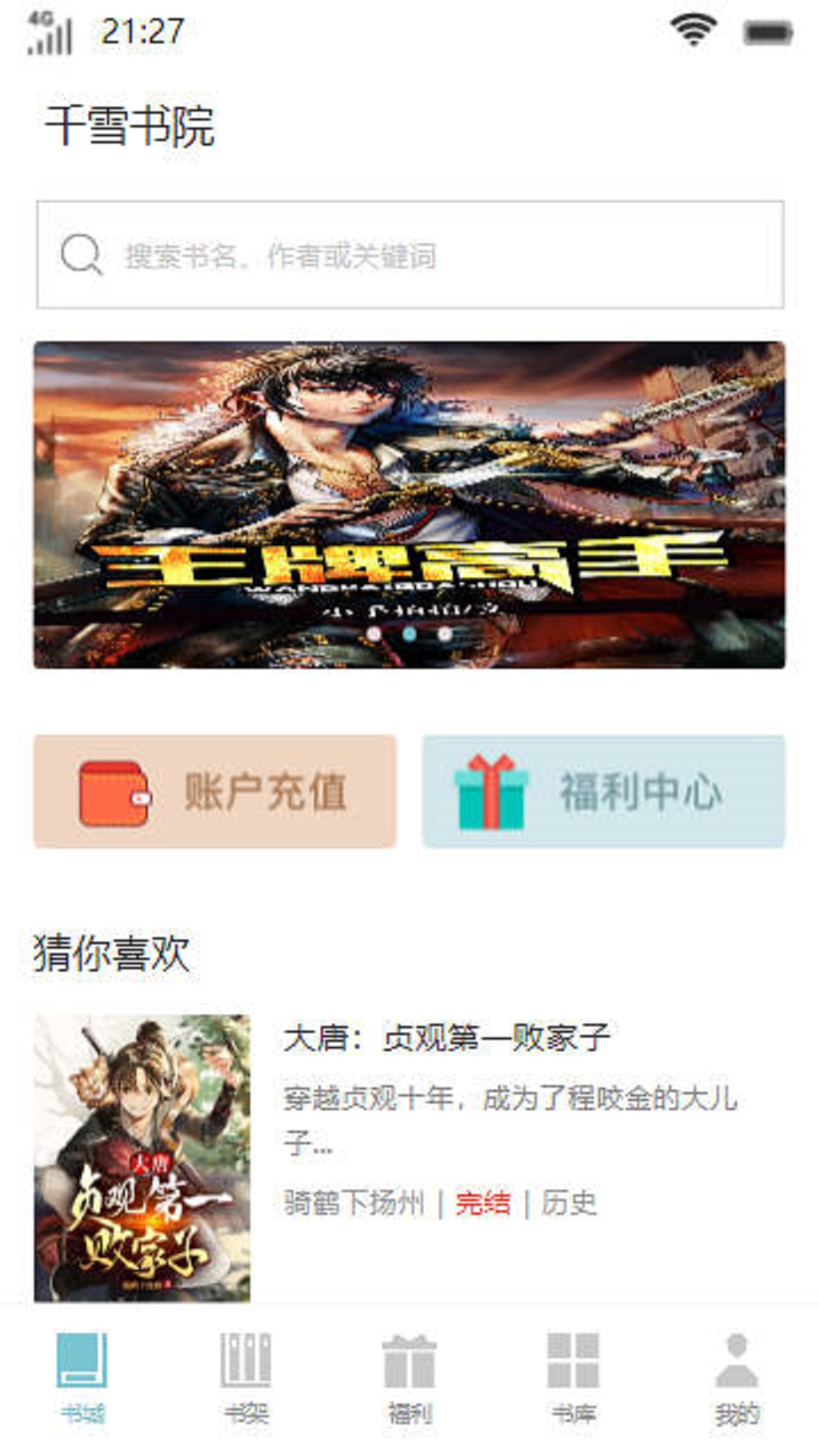Screen dimensions: 819x1456
Task: Tap the search box for book titles
Action: (x=409, y=255)
